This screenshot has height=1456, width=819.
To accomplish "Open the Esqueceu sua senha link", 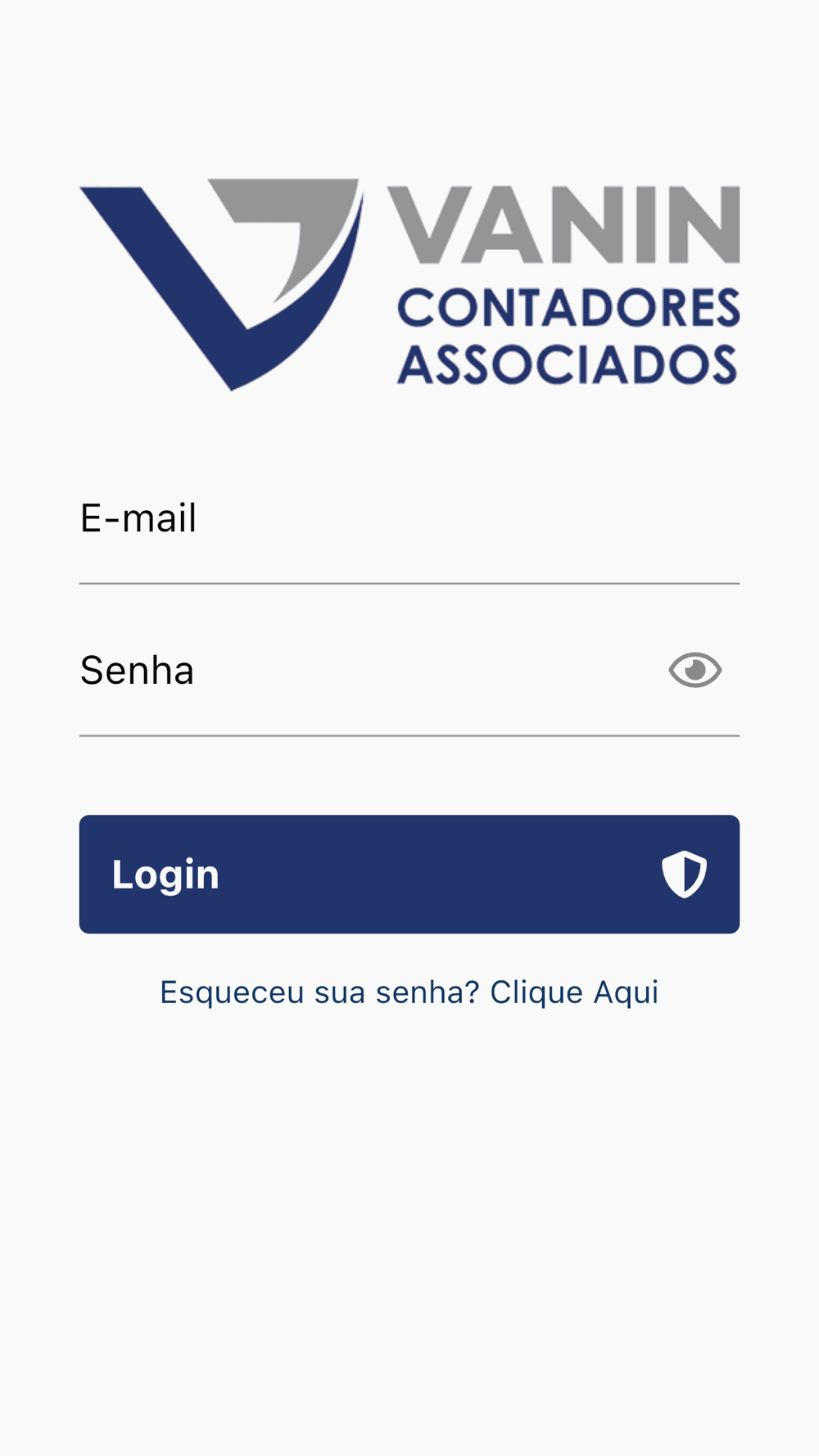I will click(409, 993).
